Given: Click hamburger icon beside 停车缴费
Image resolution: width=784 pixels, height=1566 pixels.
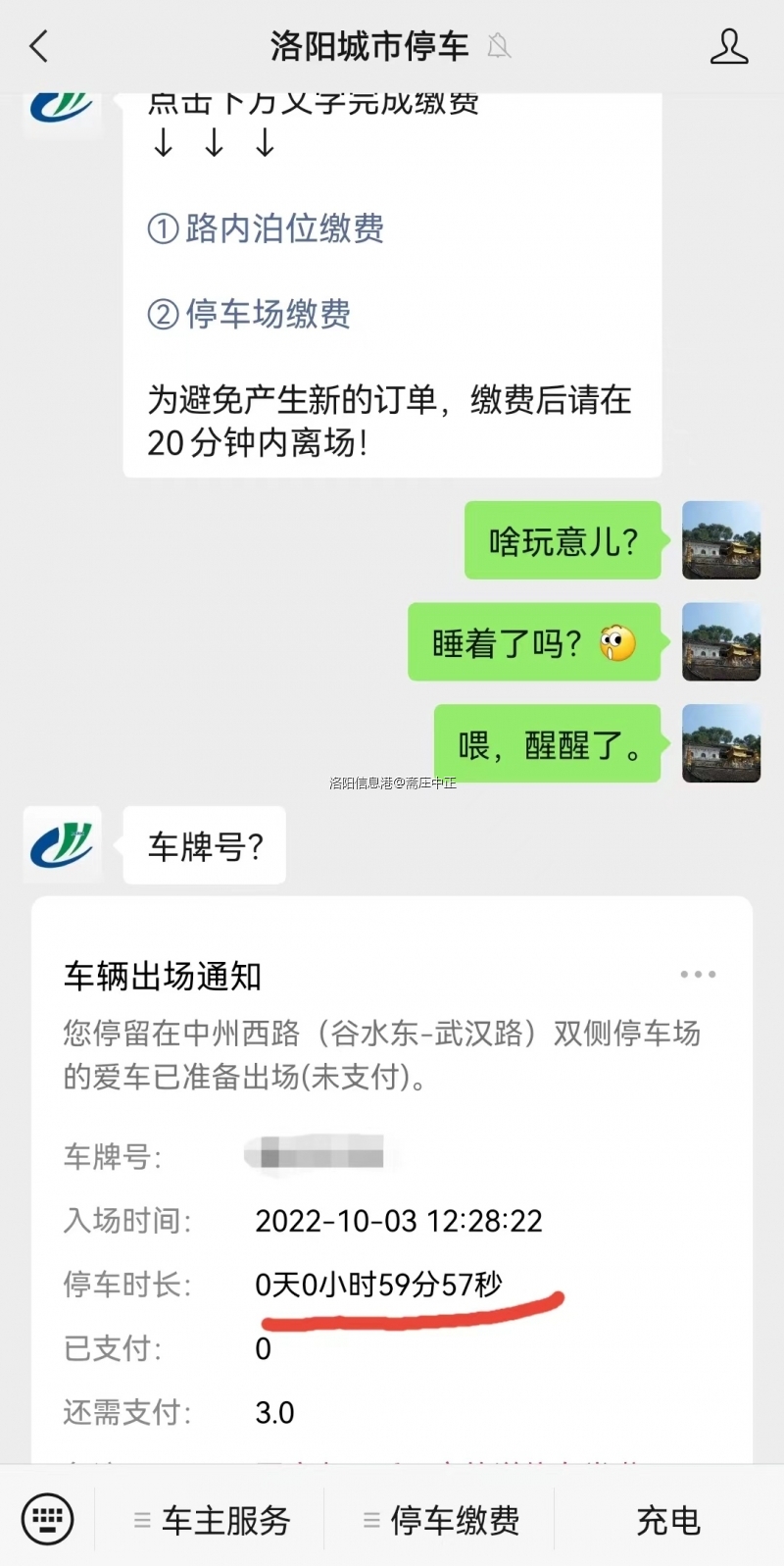Looking at the screenshot, I should pyautogui.click(x=369, y=1520).
